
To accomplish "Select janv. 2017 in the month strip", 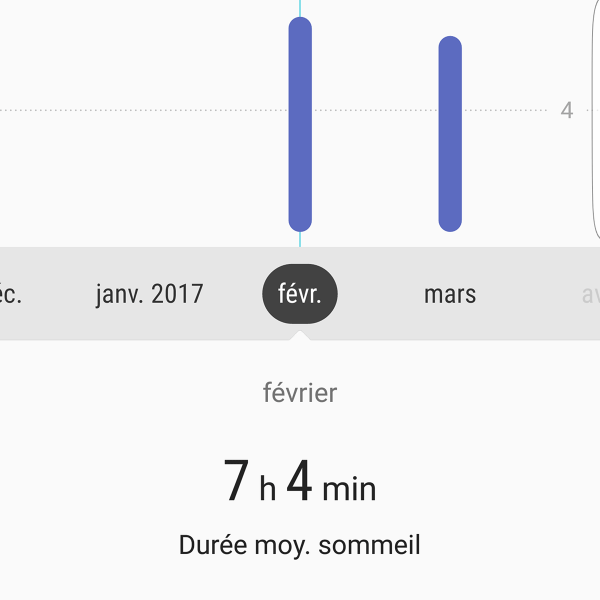I will tap(149, 294).
